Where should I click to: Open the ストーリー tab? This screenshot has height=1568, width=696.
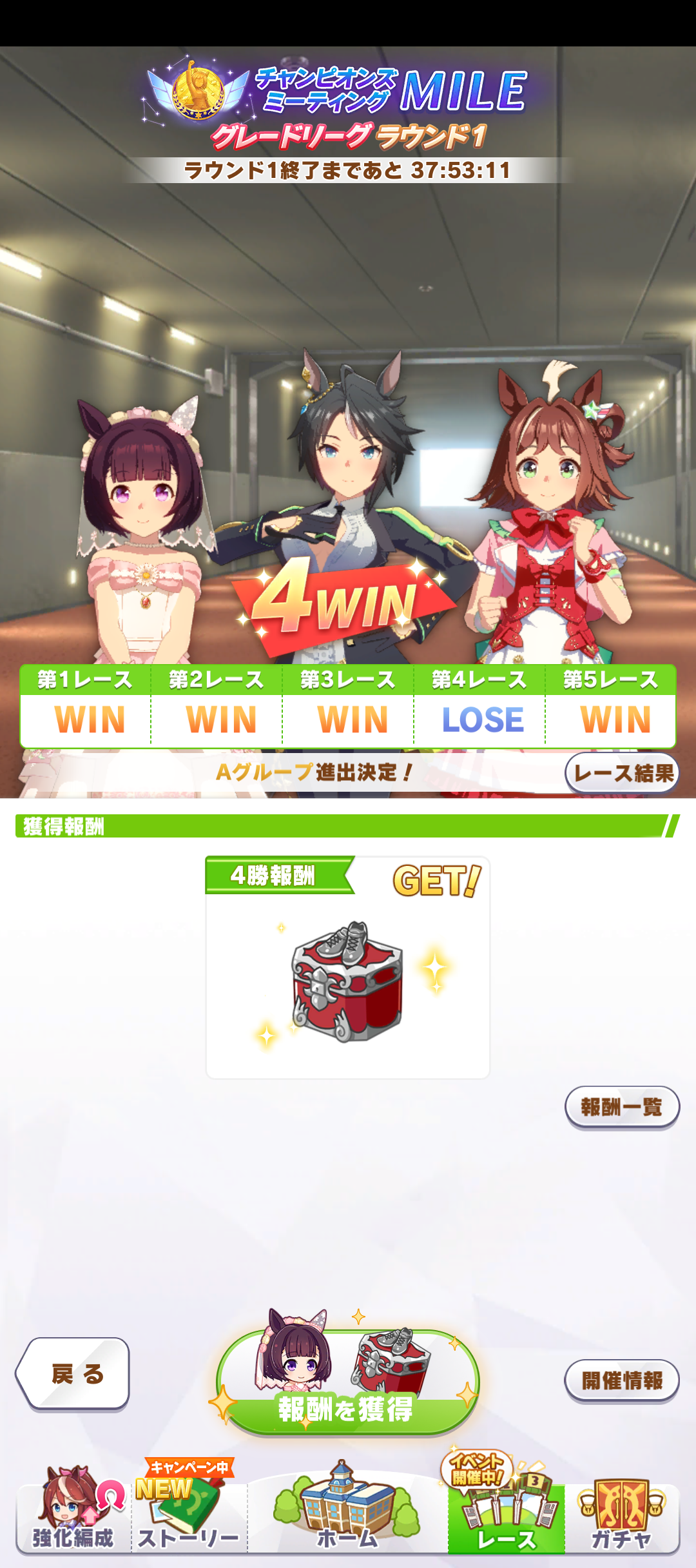tap(189, 1515)
